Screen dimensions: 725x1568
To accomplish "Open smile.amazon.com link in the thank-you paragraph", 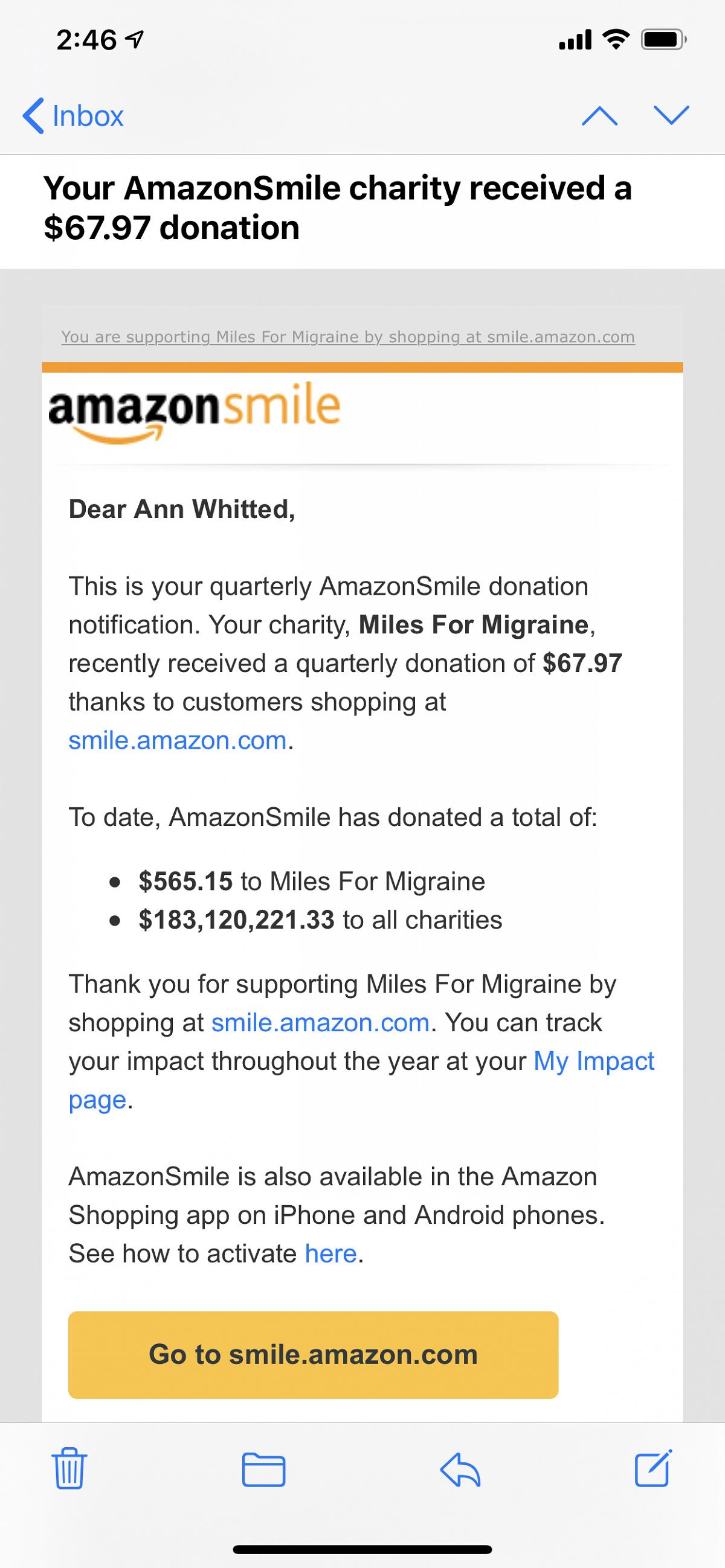I will [x=320, y=1023].
